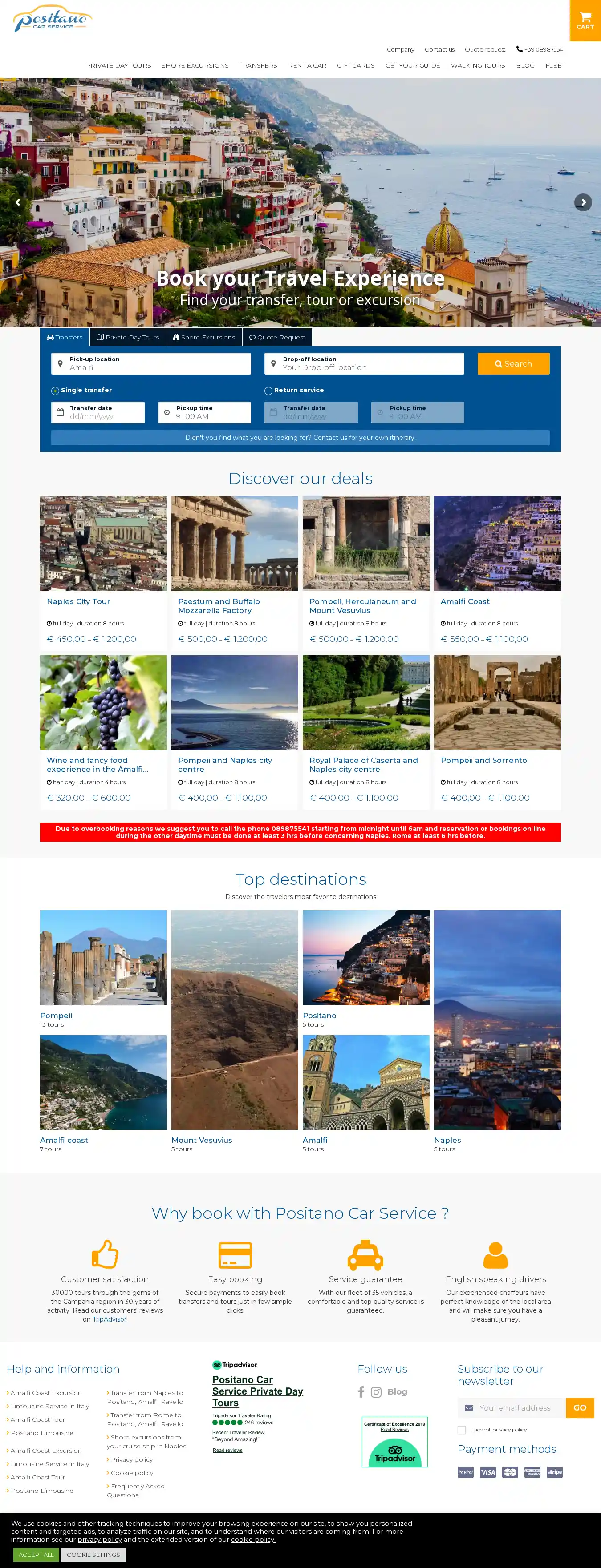This screenshot has height=1568, width=601.
Task: Go to the next hero slide
Action: [x=583, y=202]
